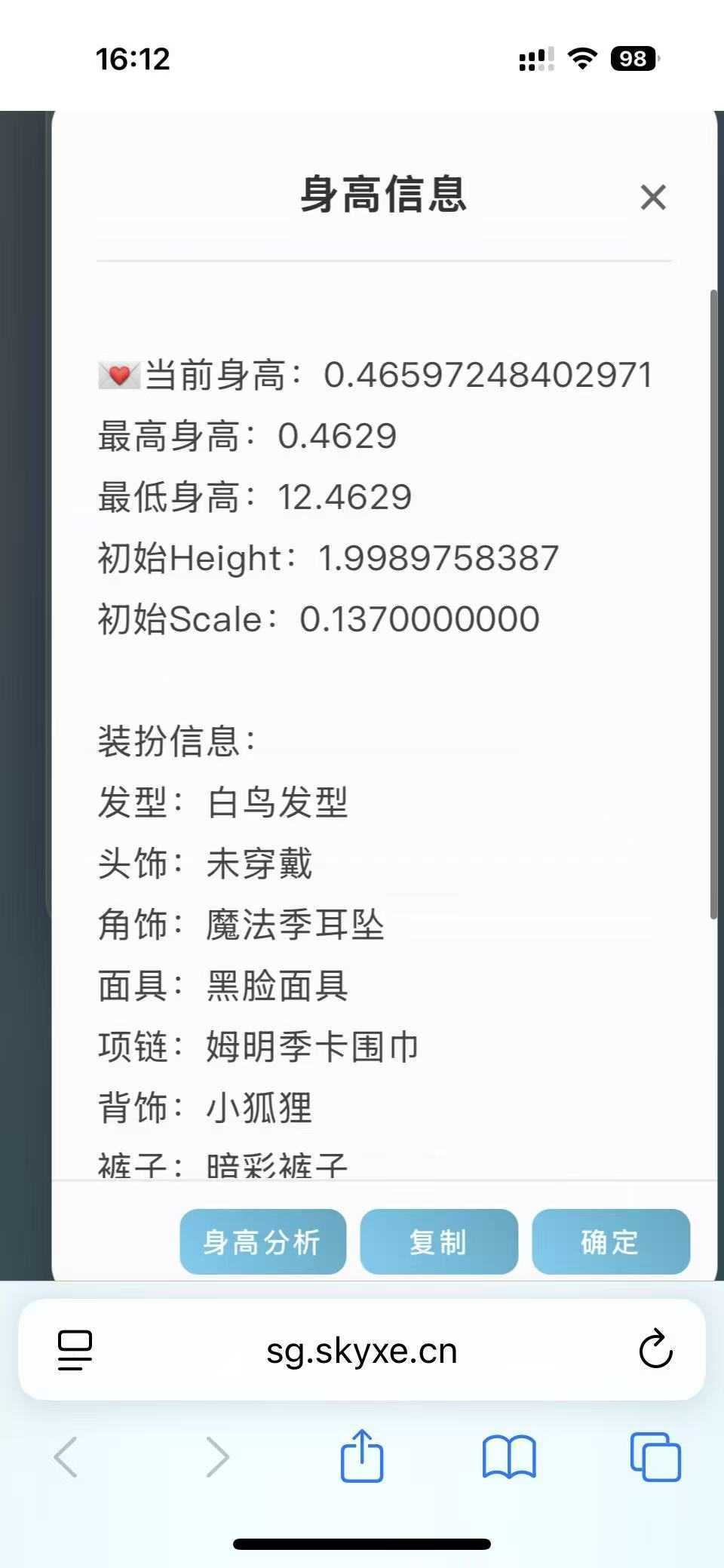The width and height of the screenshot is (724, 1568).
Task: Open Safari bookmarks
Action: coord(509,1456)
